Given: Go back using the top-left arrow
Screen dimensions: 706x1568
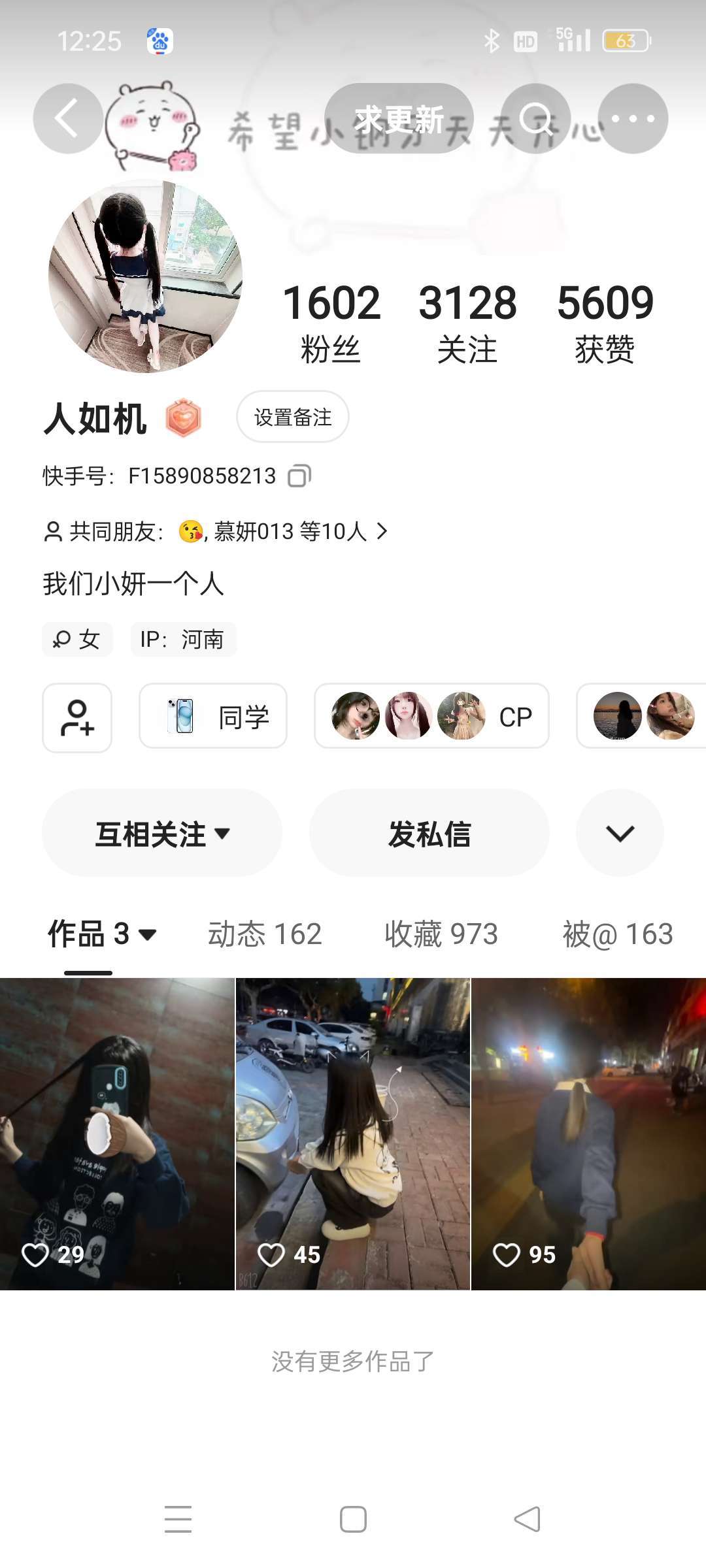Looking at the screenshot, I should click(68, 119).
